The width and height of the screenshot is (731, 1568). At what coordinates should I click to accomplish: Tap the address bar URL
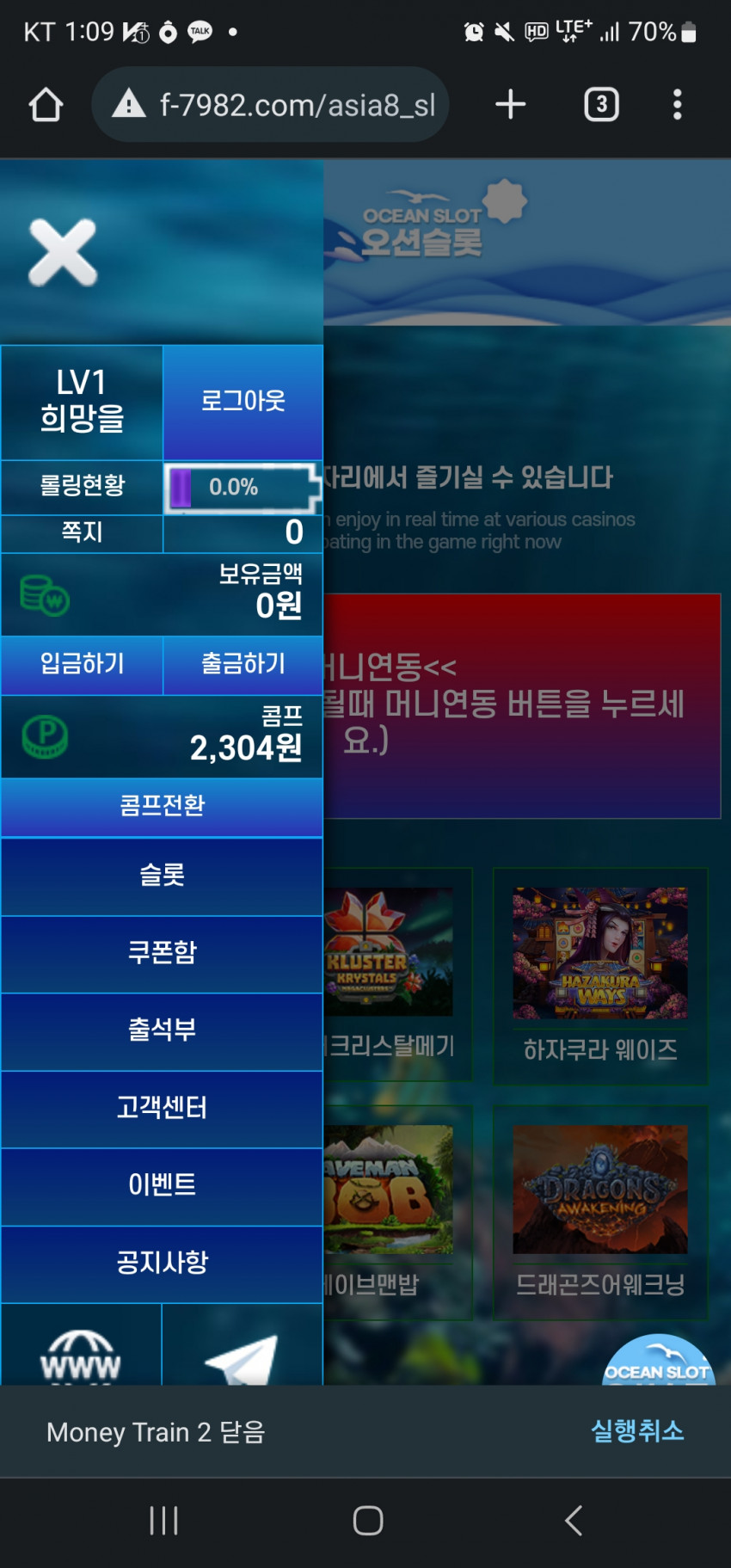pos(297,105)
